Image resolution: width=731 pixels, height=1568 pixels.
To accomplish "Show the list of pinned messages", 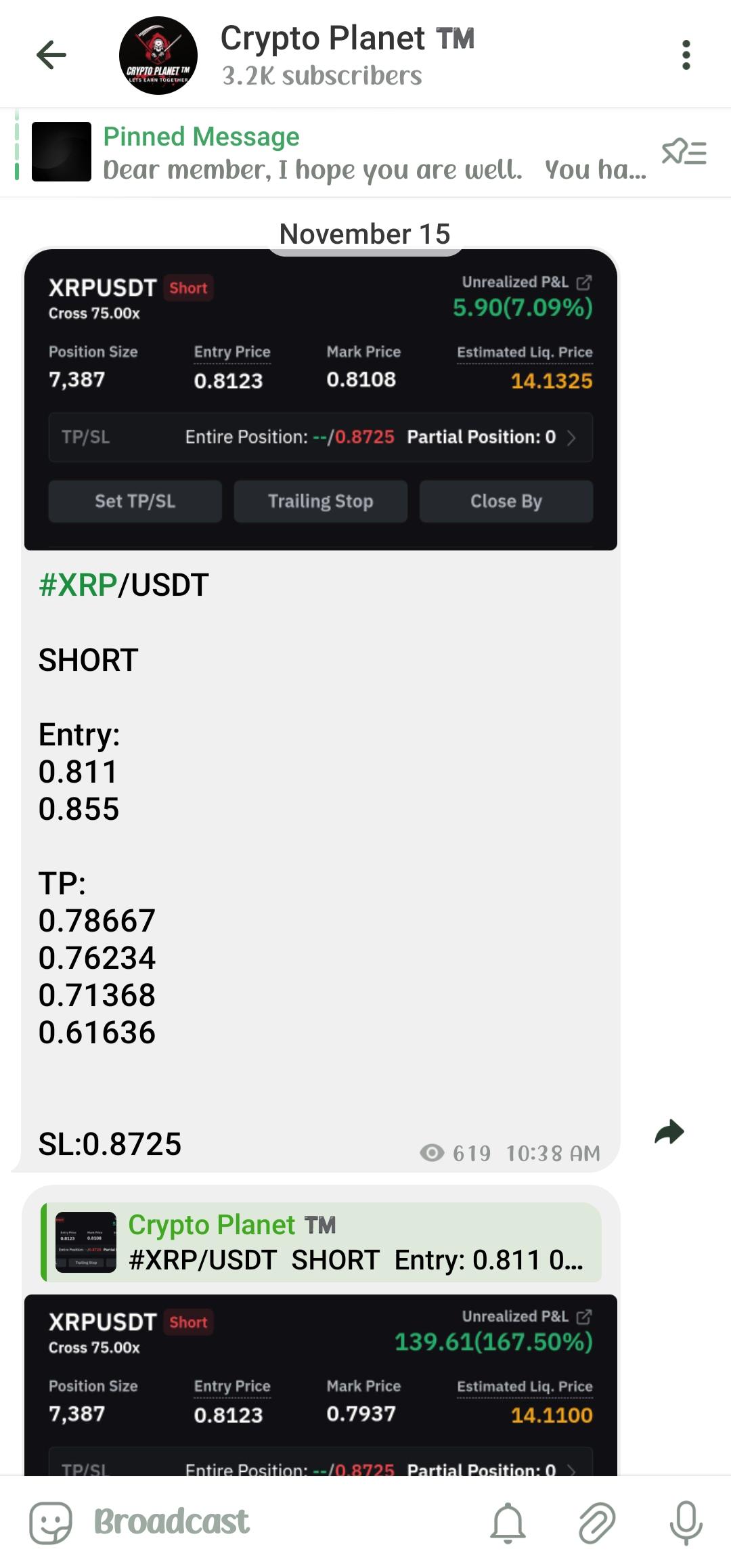I will [x=684, y=152].
